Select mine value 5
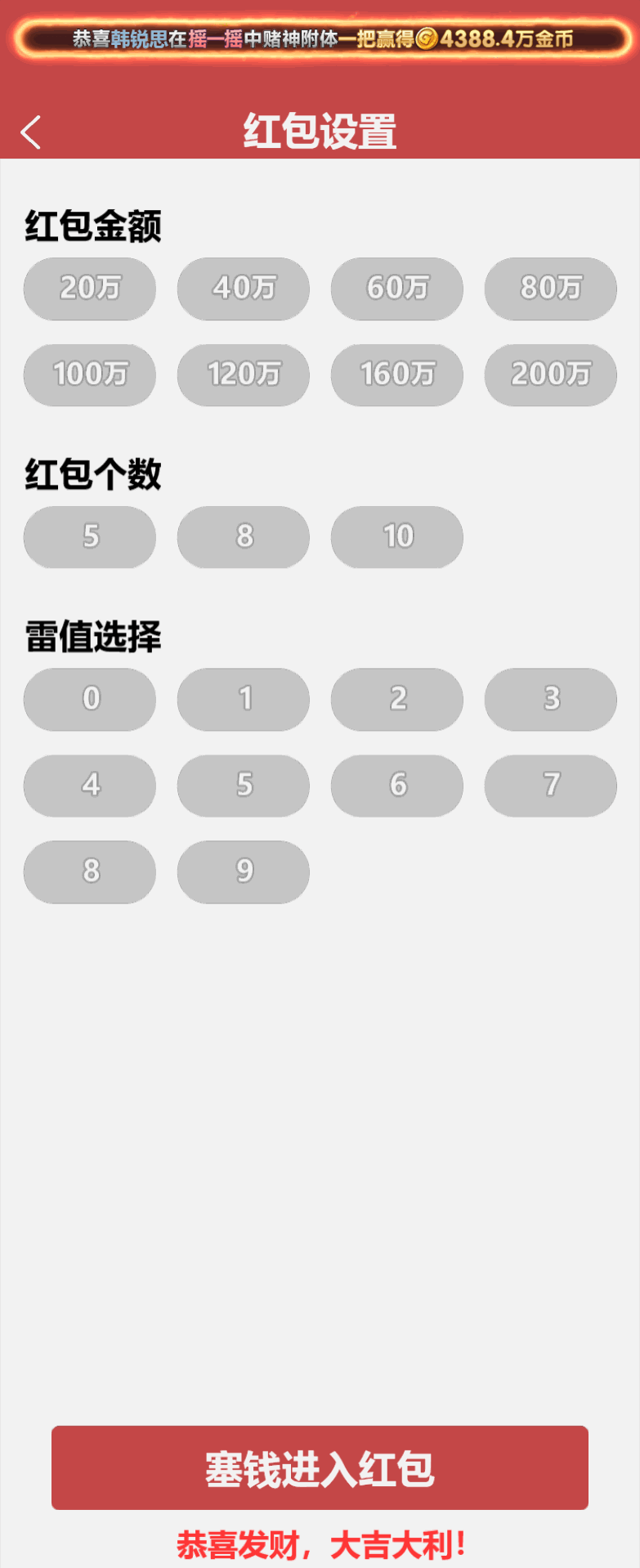This screenshot has height=1568, width=640. coord(243,786)
